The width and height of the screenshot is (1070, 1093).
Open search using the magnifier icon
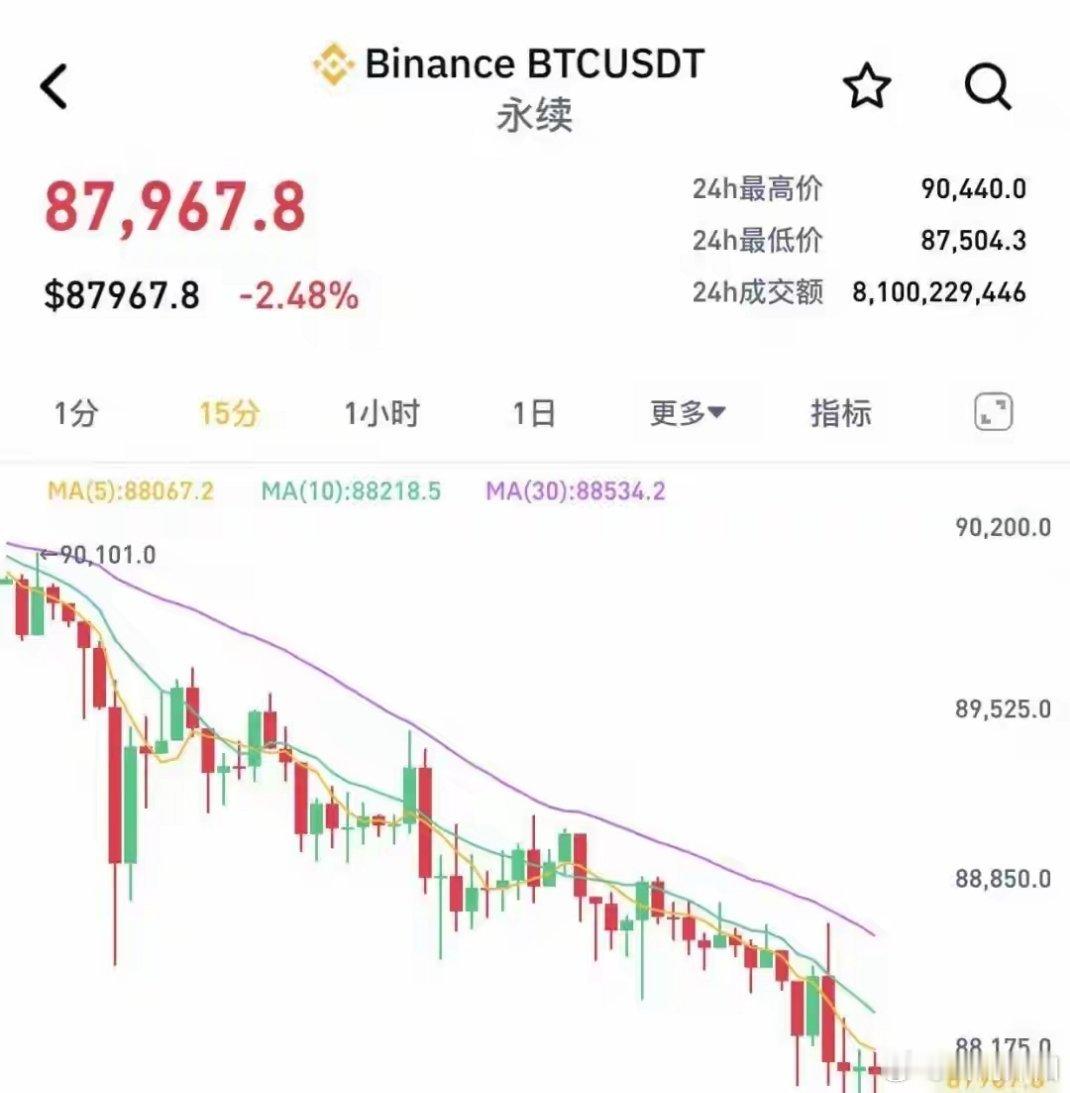[x=988, y=86]
